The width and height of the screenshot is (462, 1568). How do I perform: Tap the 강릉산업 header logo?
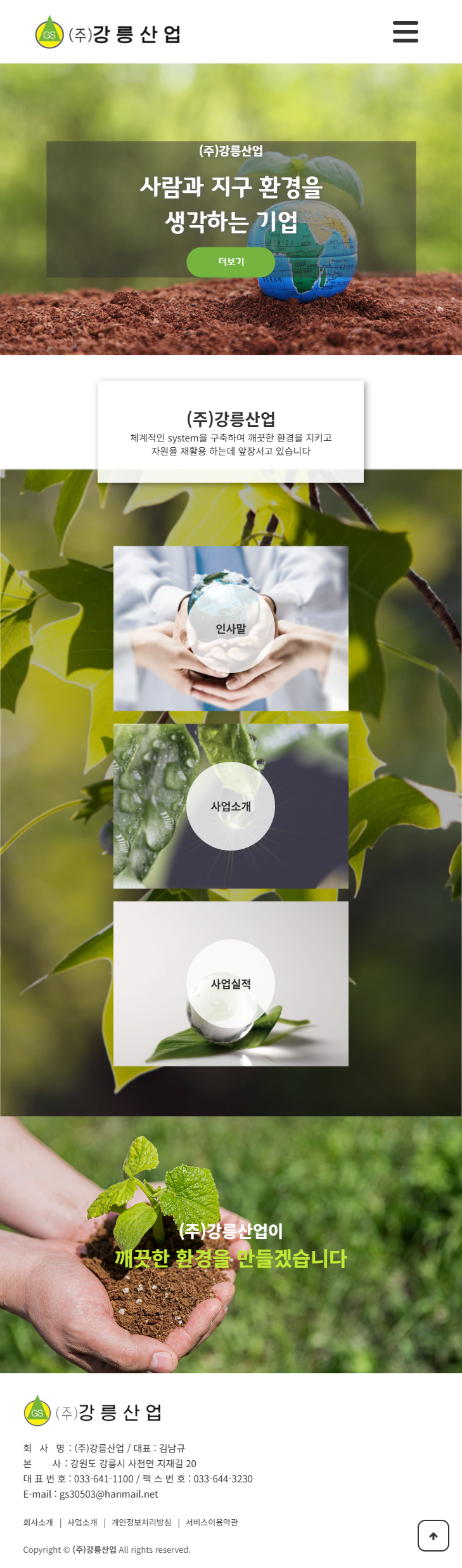click(108, 34)
